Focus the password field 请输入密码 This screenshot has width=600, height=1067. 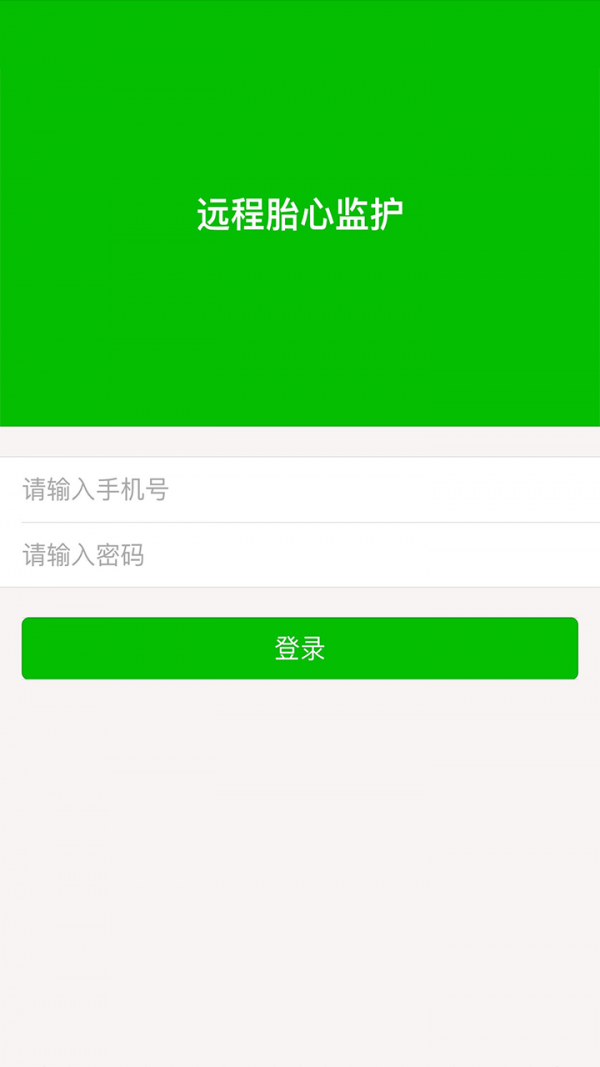tap(300, 555)
